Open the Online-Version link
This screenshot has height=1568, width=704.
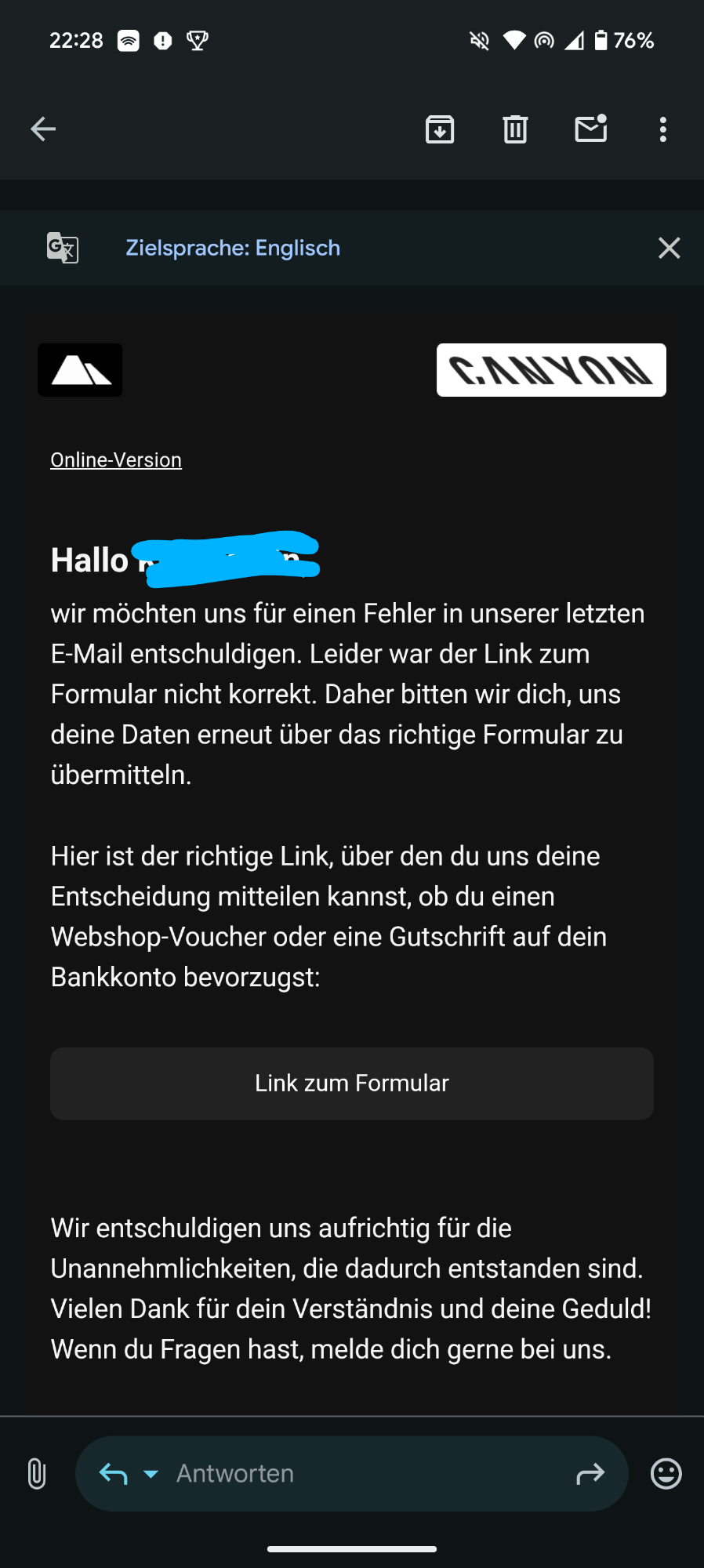click(116, 460)
